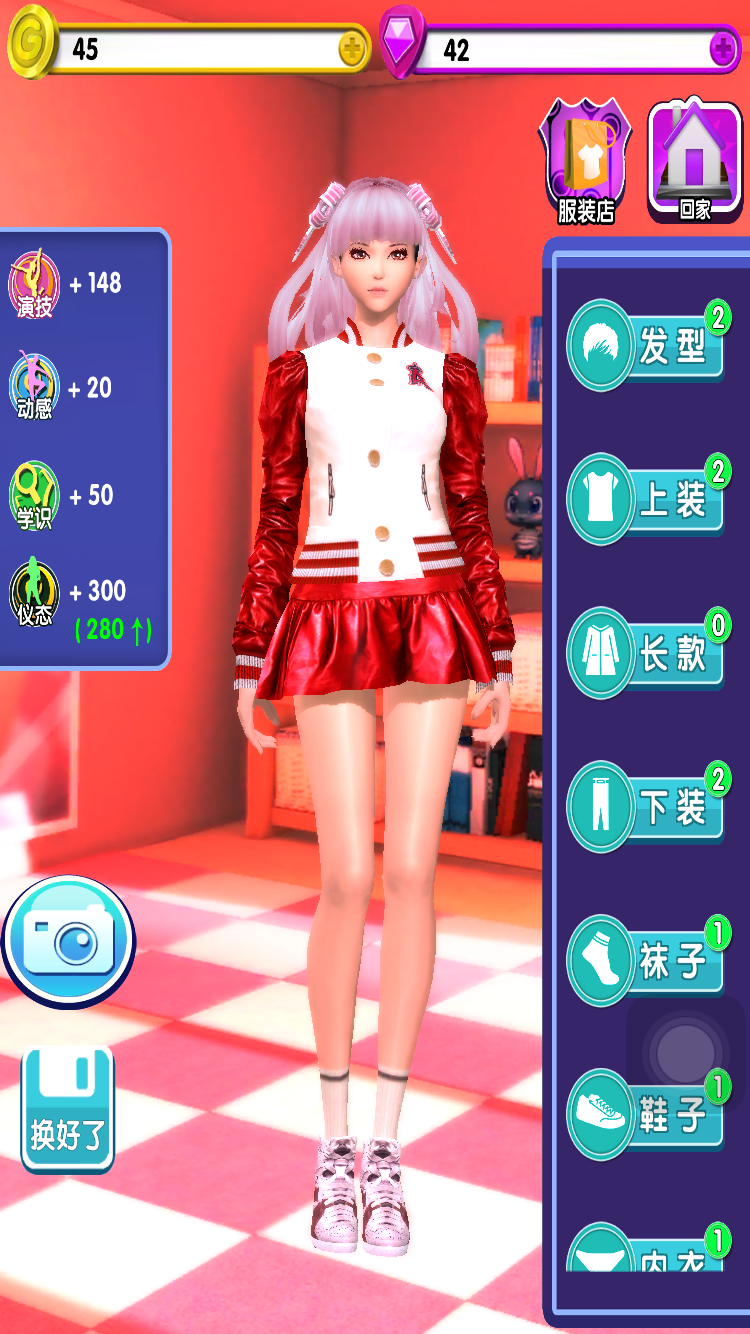Open the 长款 long clothing category
The height and width of the screenshot is (1334, 750).
(647, 653)
